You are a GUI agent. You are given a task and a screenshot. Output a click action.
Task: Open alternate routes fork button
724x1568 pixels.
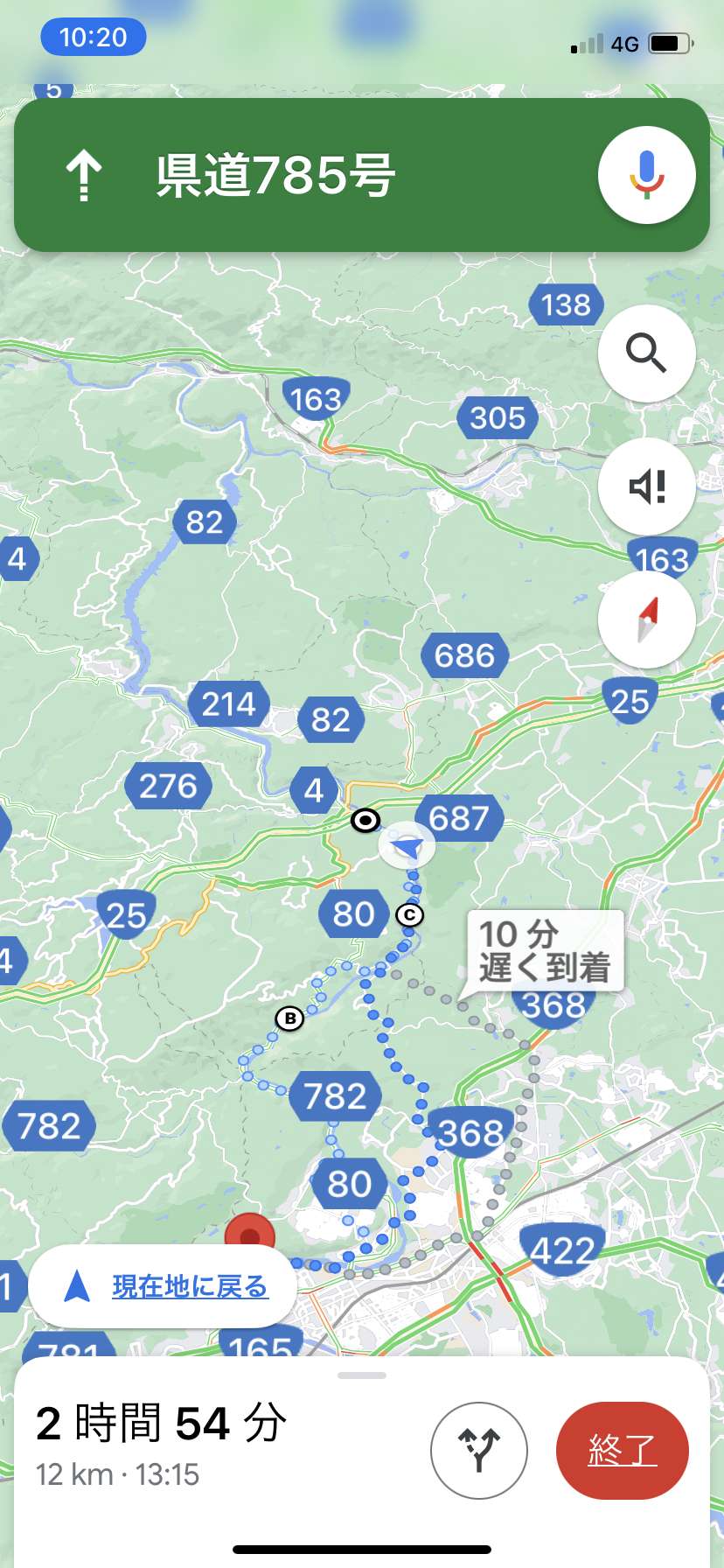coord(479,1450)
